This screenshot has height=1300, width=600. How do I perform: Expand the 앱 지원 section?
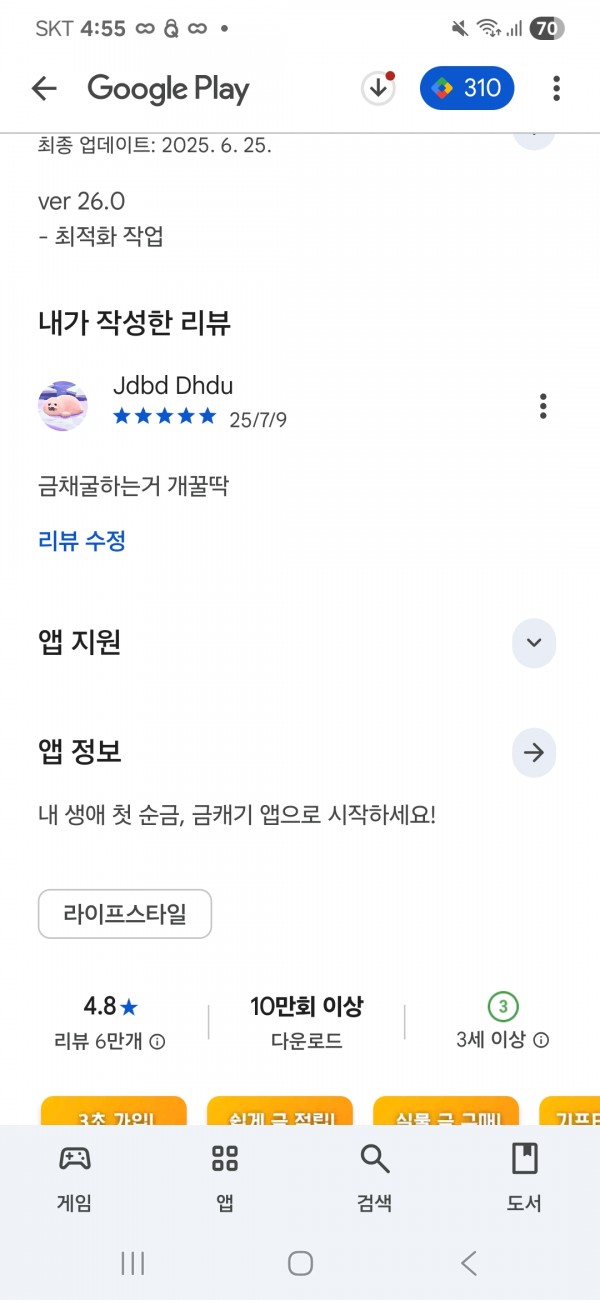533,642
